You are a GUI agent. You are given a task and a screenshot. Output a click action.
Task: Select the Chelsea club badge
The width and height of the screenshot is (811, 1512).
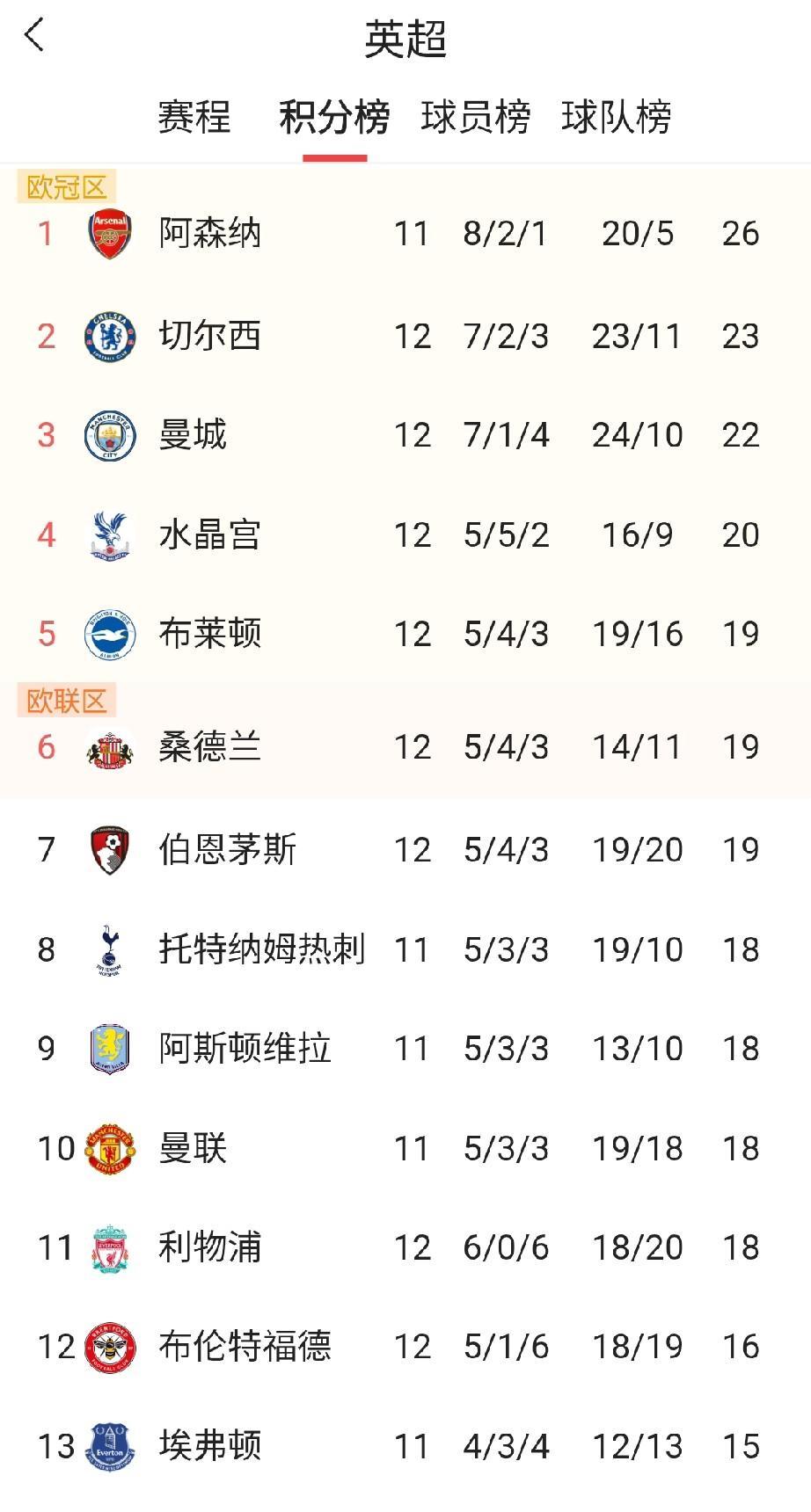pyautogui.click(x=109, y=334)
